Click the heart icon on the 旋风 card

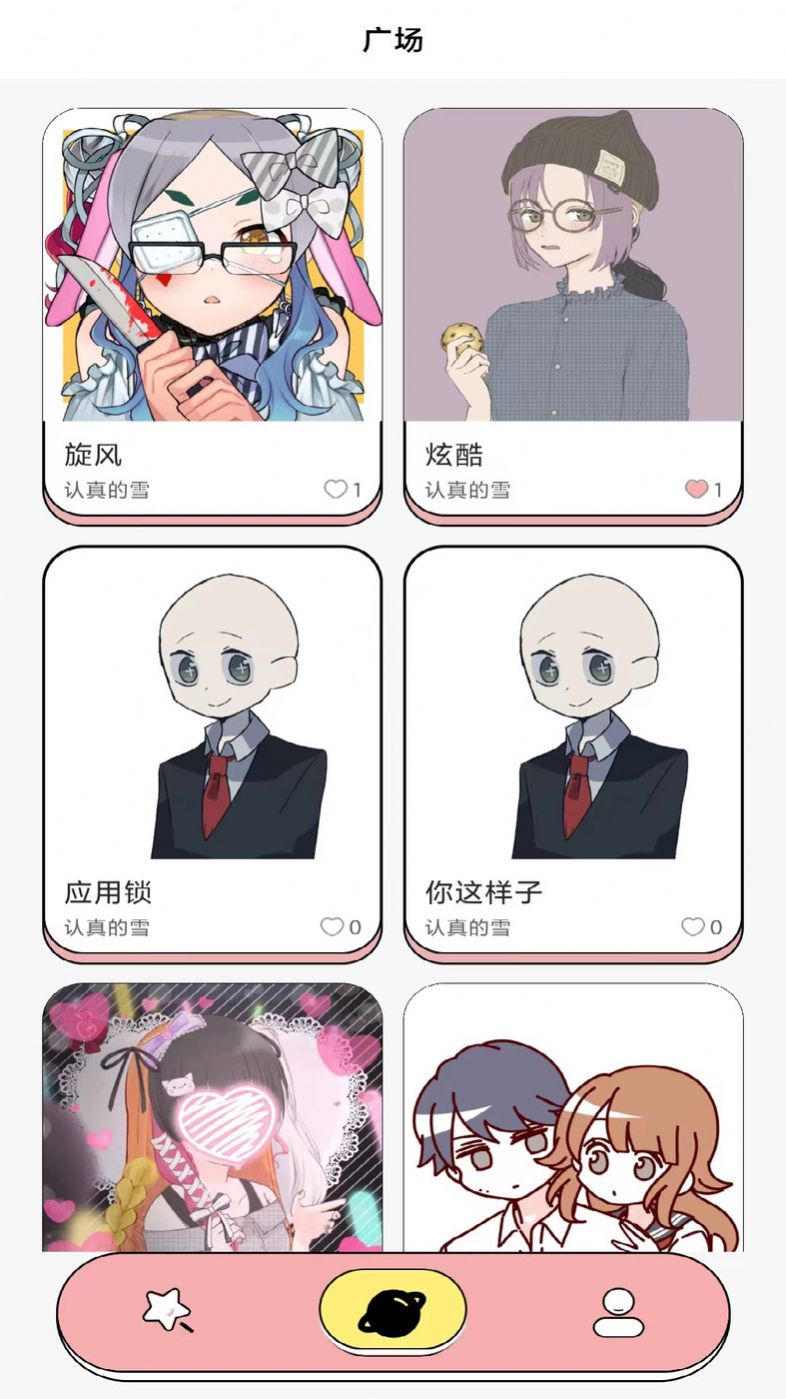click(x=334, y=487)
